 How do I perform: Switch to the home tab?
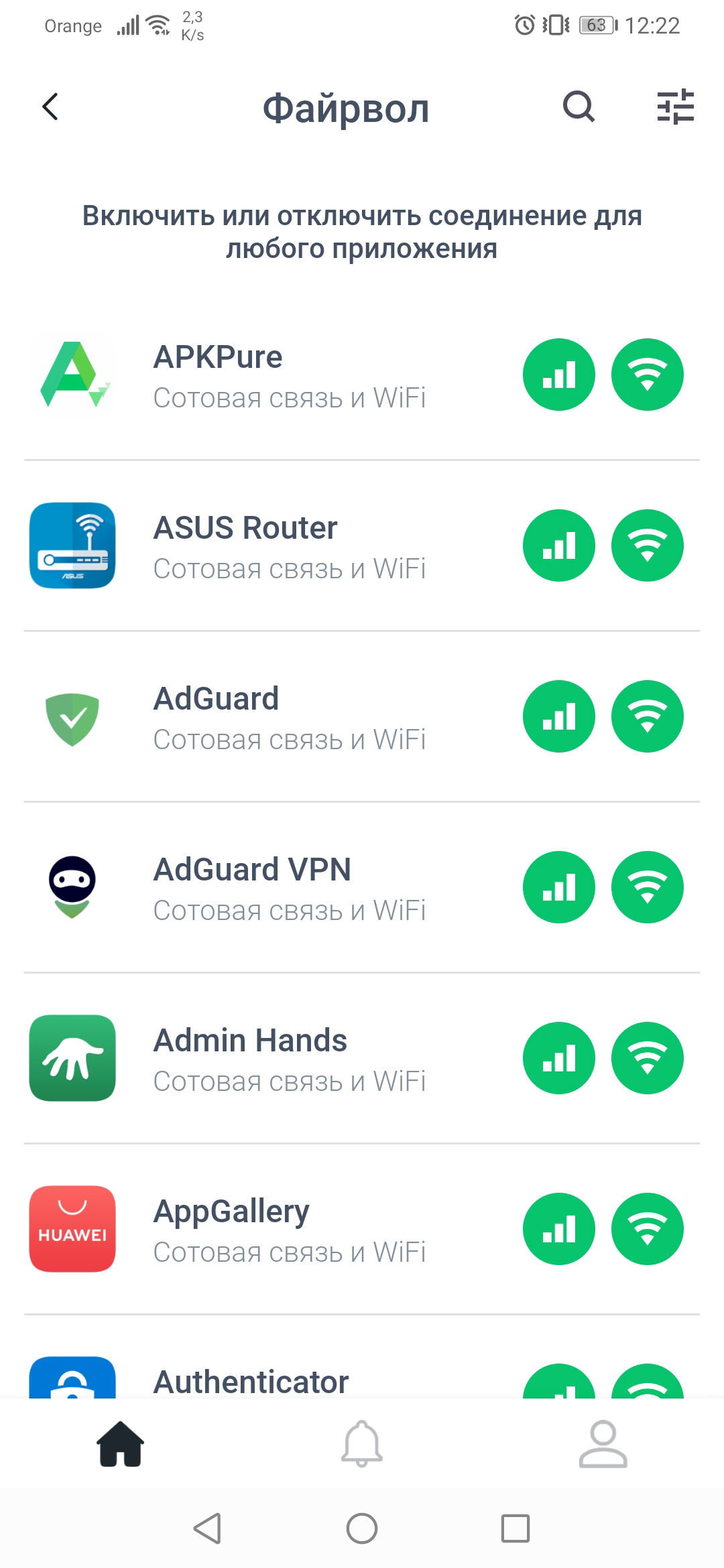(x=121, y=1444)
